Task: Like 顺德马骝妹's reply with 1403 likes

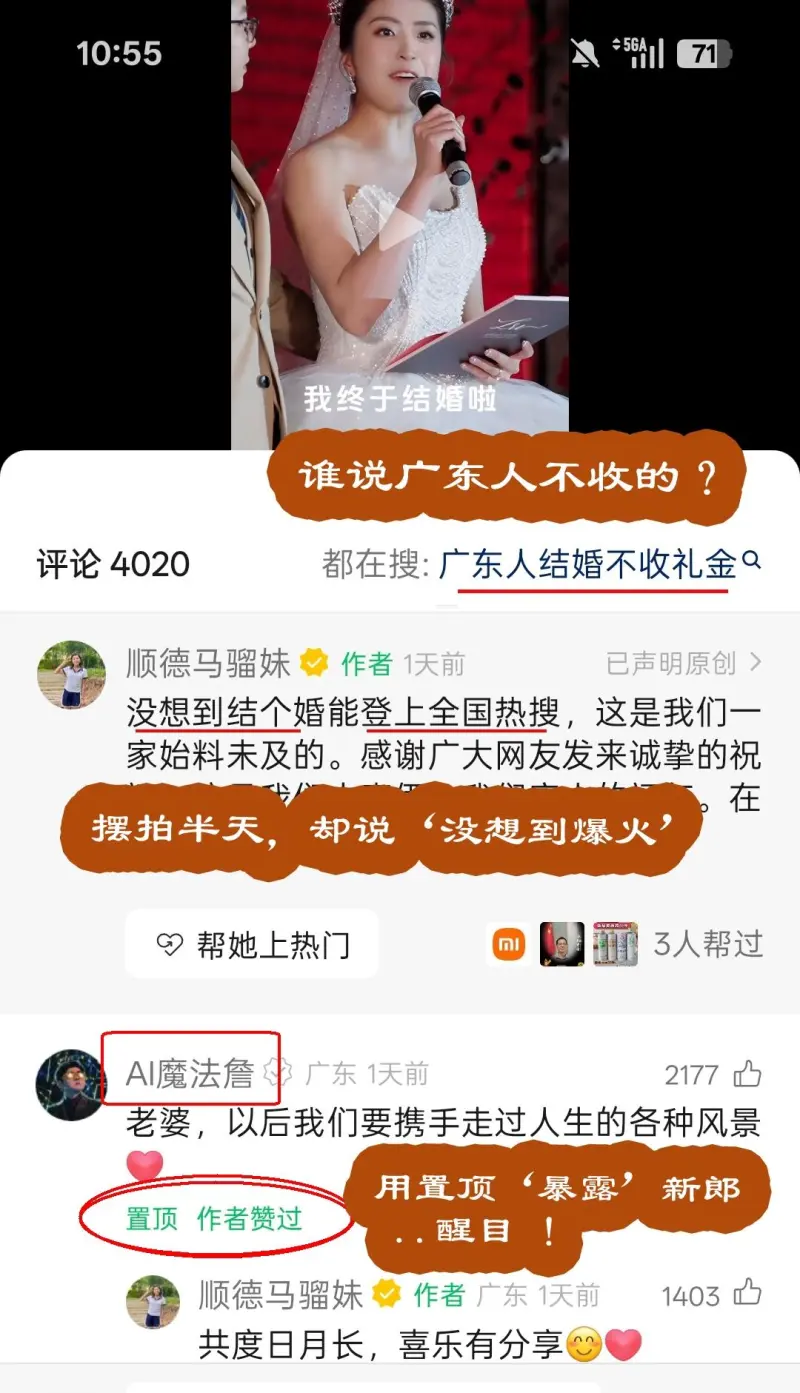Action: pos(747,1295)
